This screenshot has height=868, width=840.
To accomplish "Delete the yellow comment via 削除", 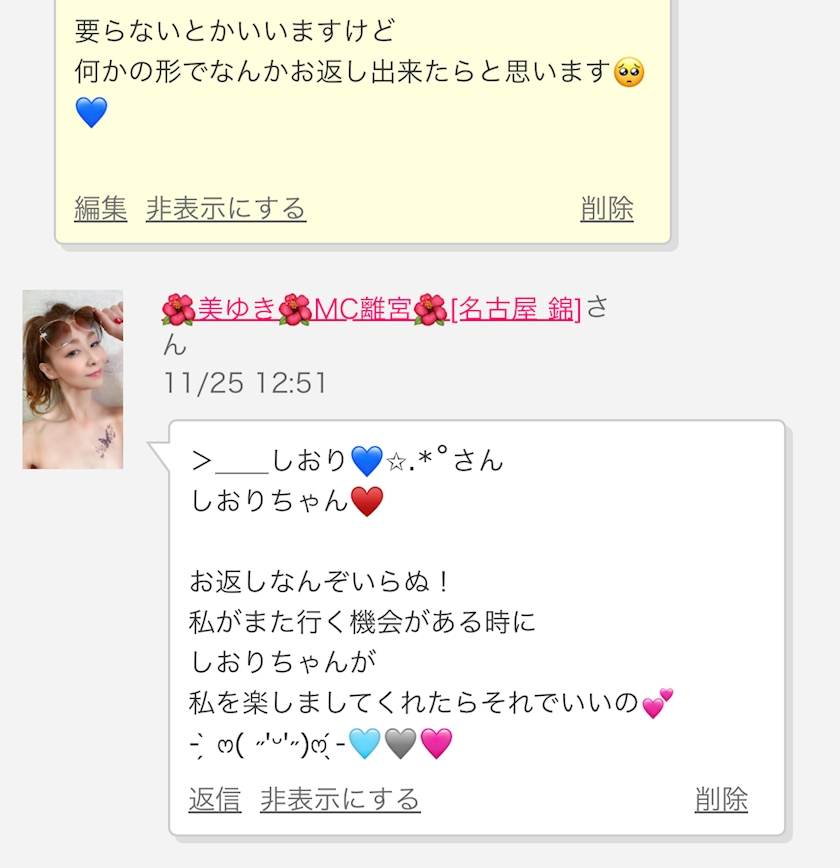I will (607, 208).
